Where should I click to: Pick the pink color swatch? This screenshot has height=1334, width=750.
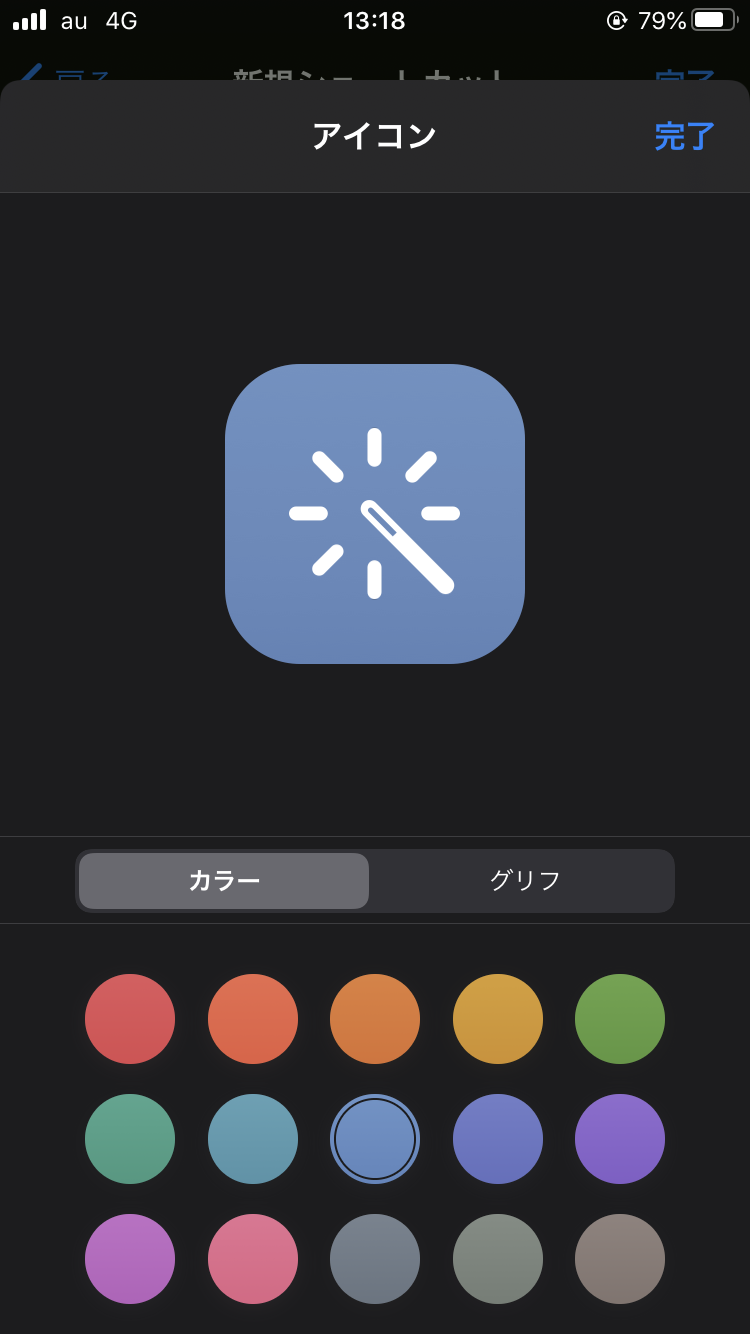click(x=253, y=1259)
